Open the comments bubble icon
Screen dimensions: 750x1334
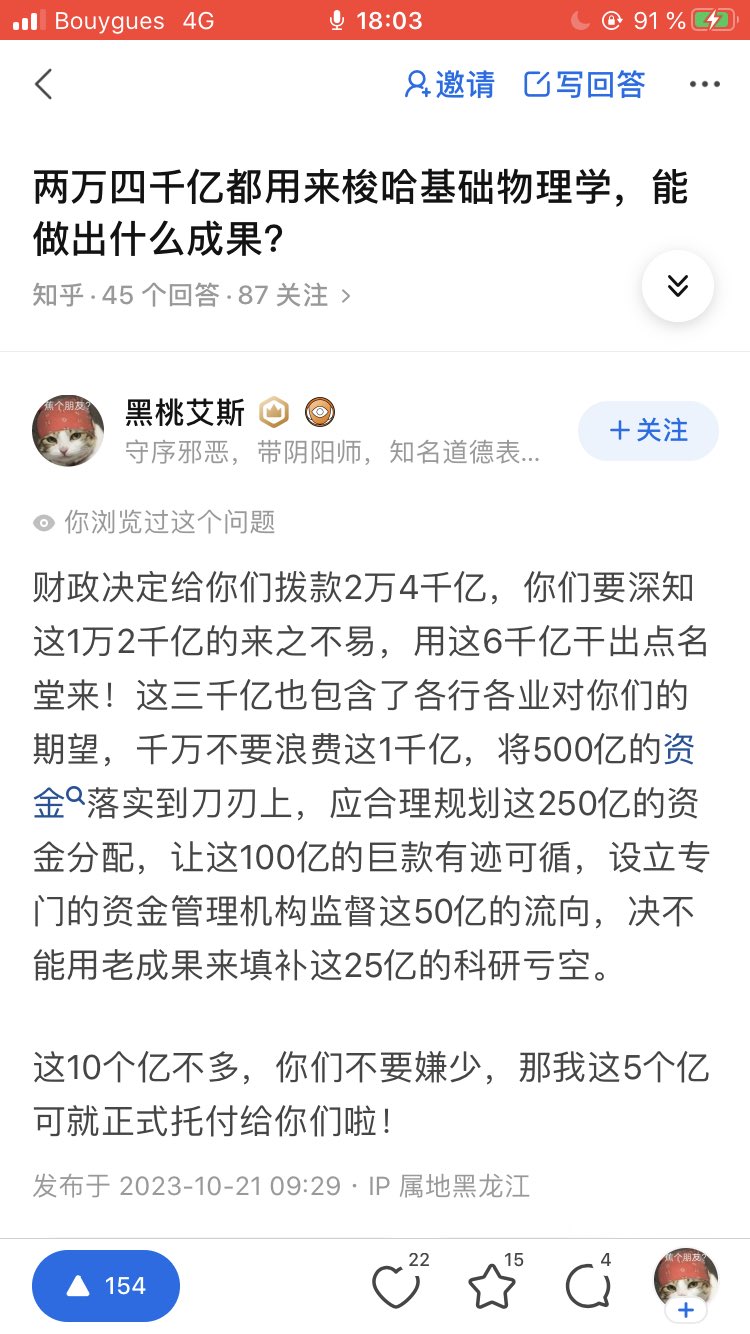click(589, 1284)
